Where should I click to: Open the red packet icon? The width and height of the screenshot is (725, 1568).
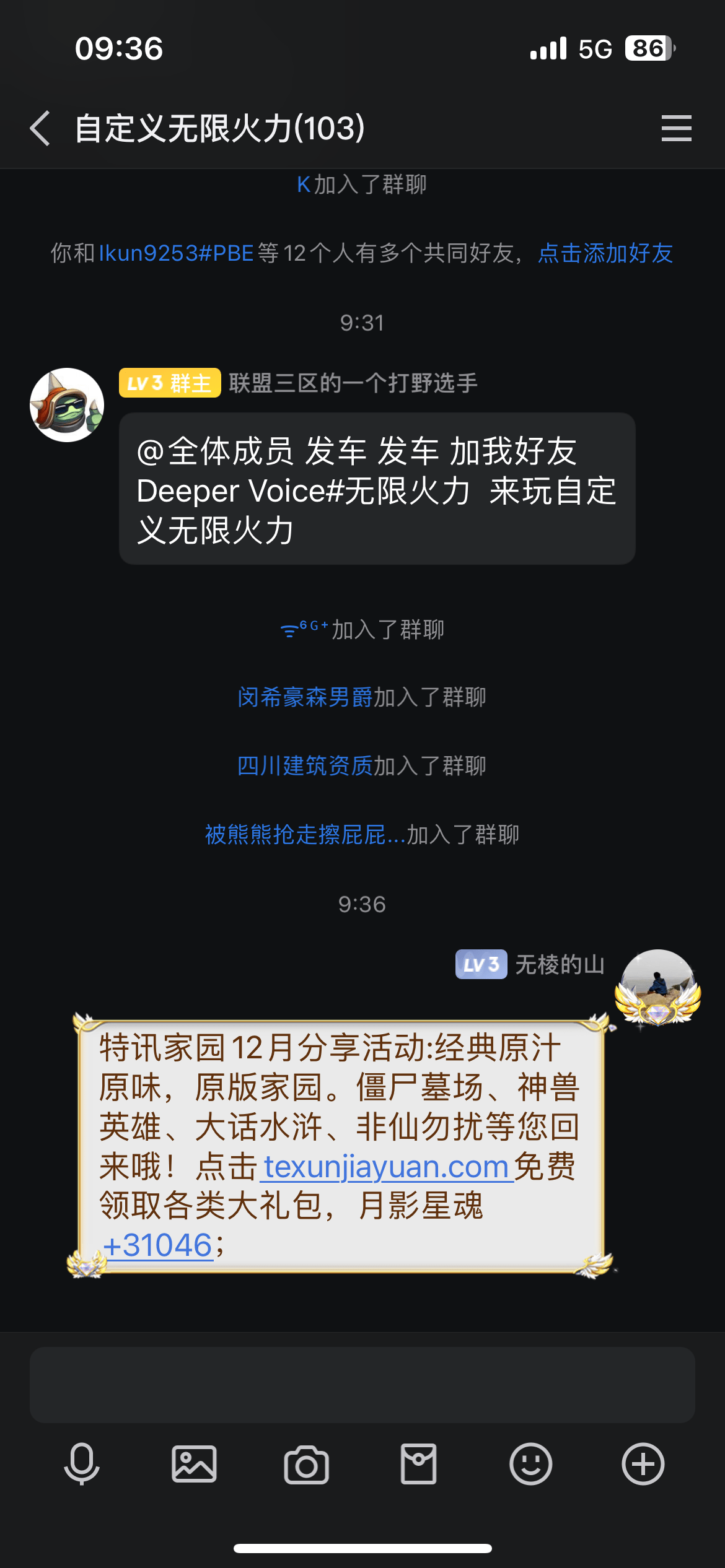[418, 1464]
